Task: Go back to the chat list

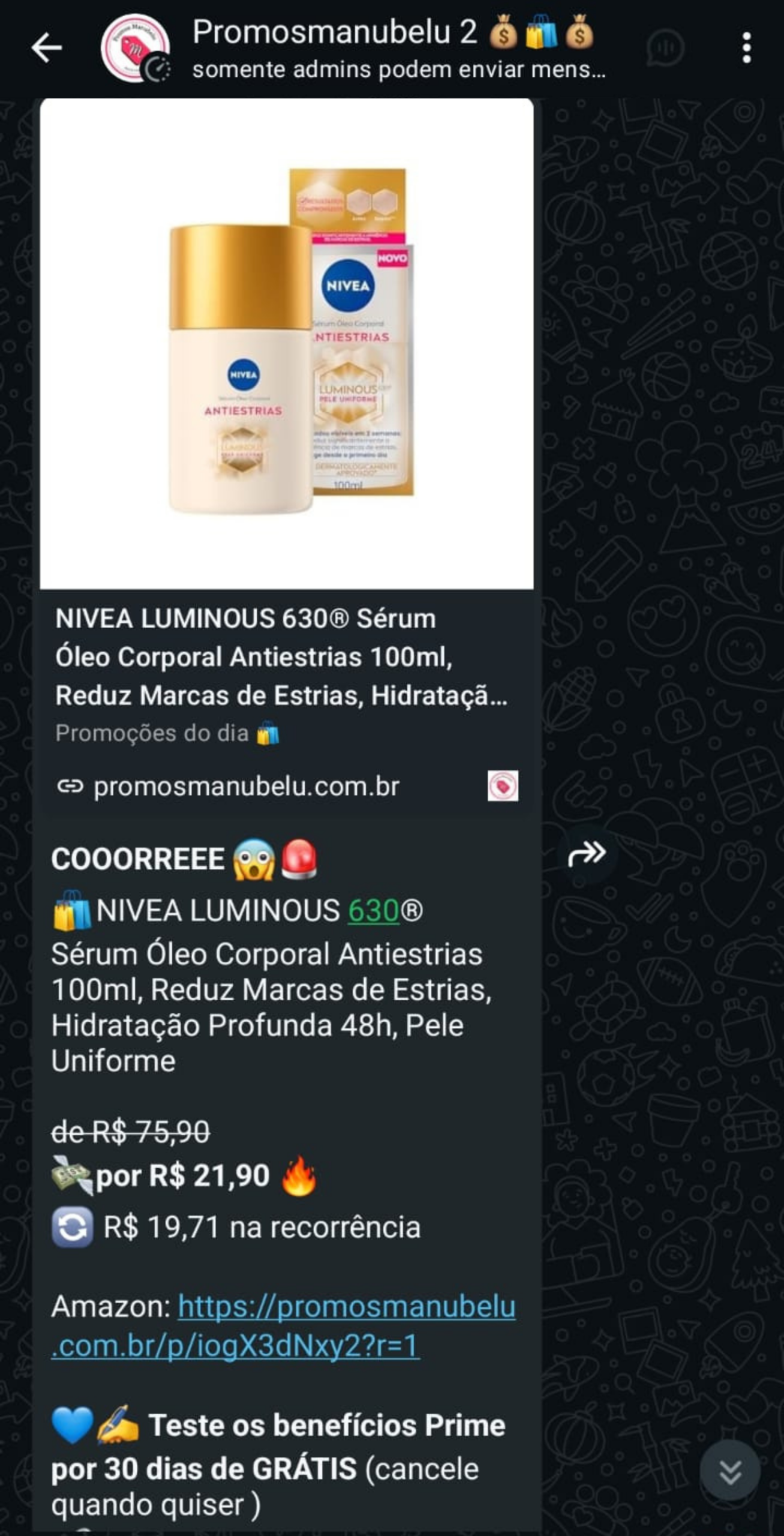Action: coord(46,48)
